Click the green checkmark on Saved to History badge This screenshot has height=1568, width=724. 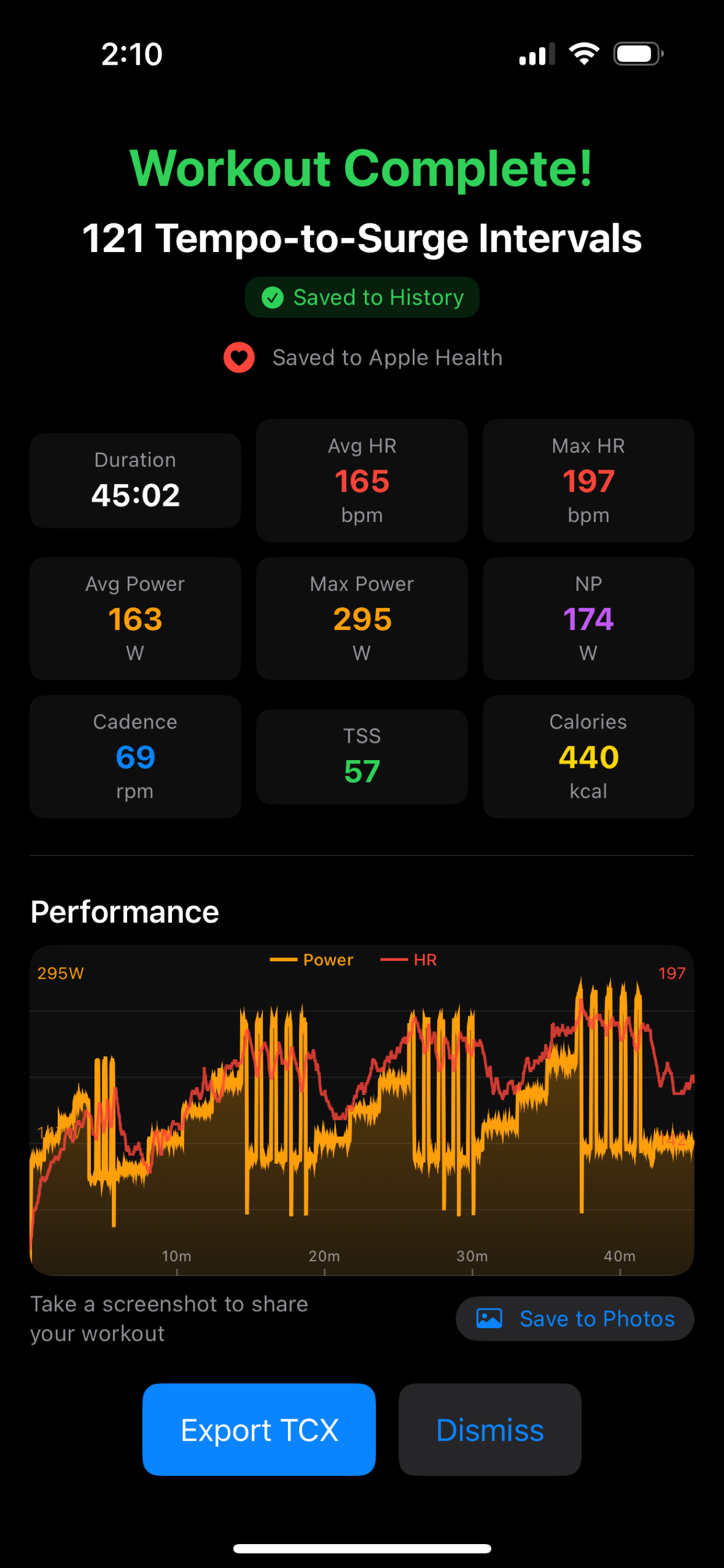[x=273, y=297]
